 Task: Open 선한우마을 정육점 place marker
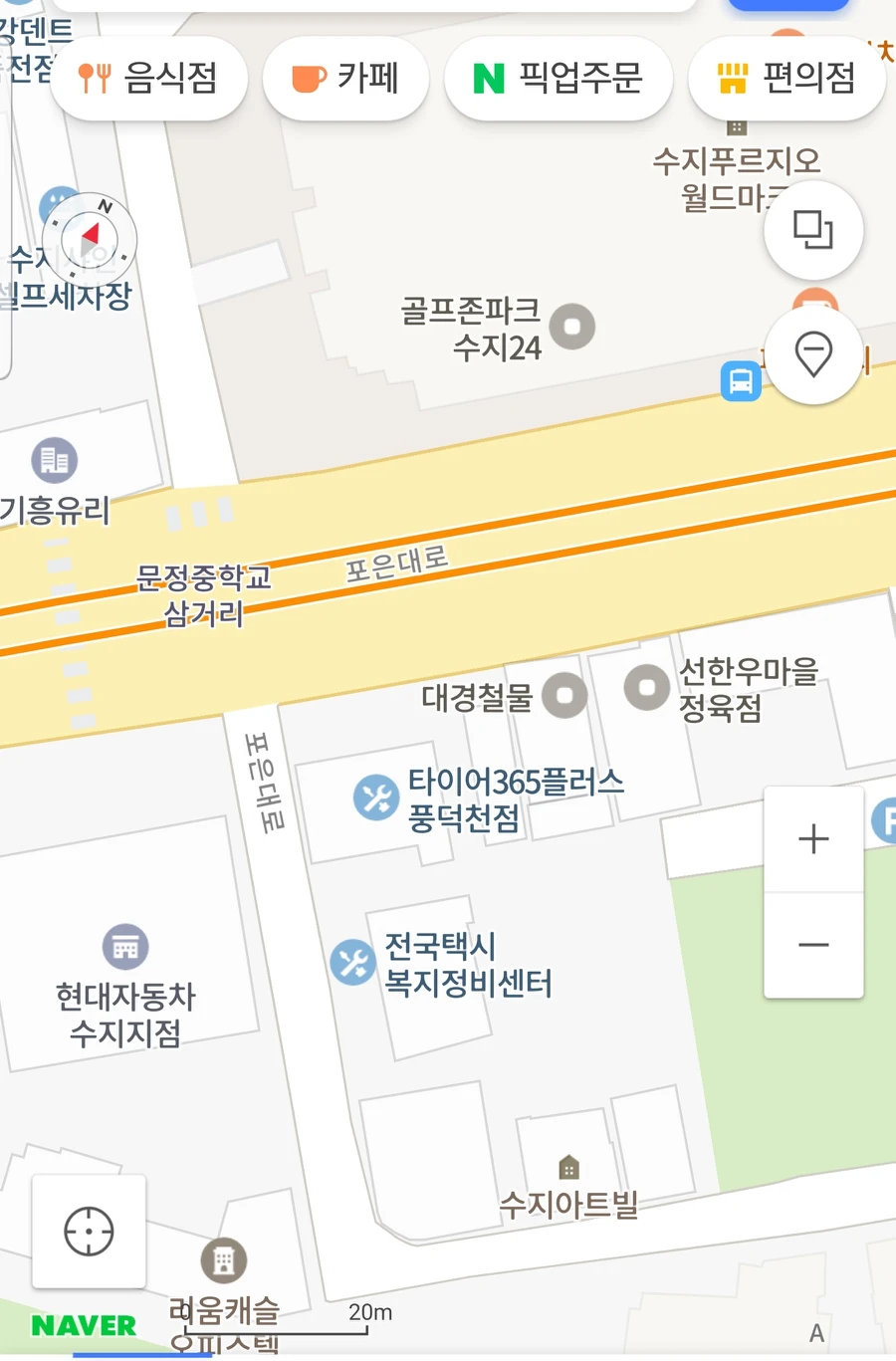[647, 686]
